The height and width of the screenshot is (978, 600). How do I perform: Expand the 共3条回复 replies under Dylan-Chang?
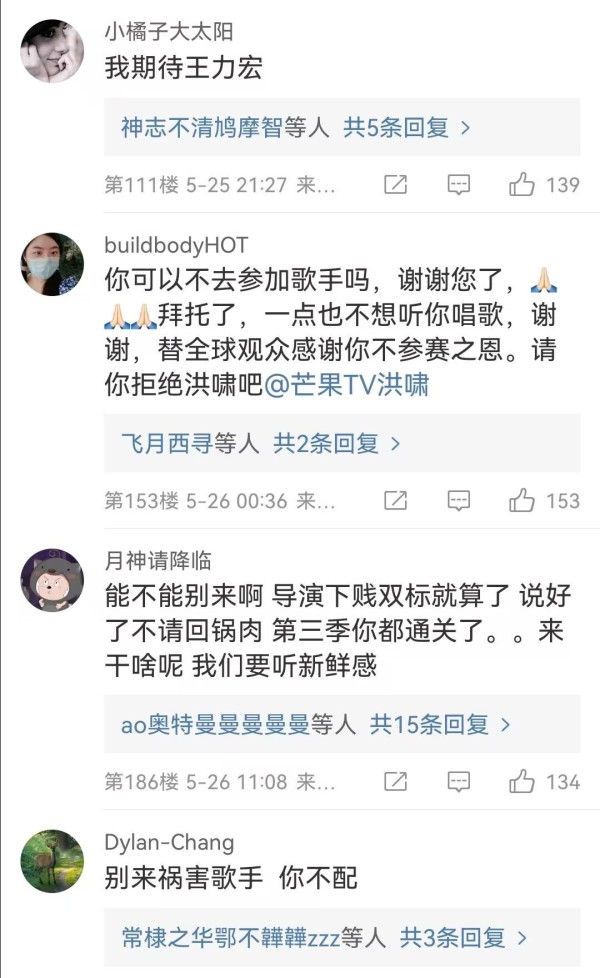tap(463, 938)
